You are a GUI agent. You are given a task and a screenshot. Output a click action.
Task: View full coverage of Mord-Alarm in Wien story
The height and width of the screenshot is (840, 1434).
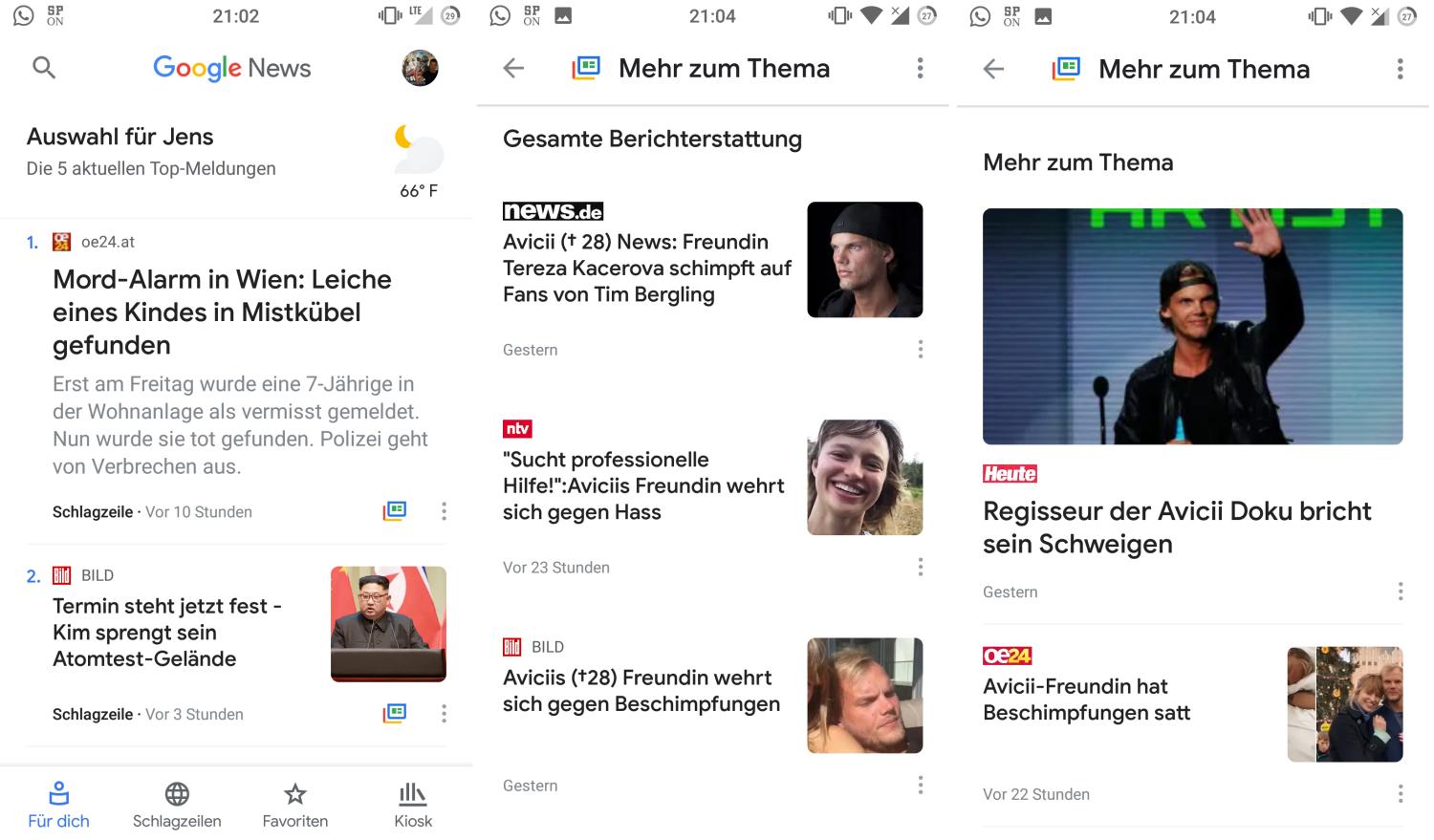[394, 511]
